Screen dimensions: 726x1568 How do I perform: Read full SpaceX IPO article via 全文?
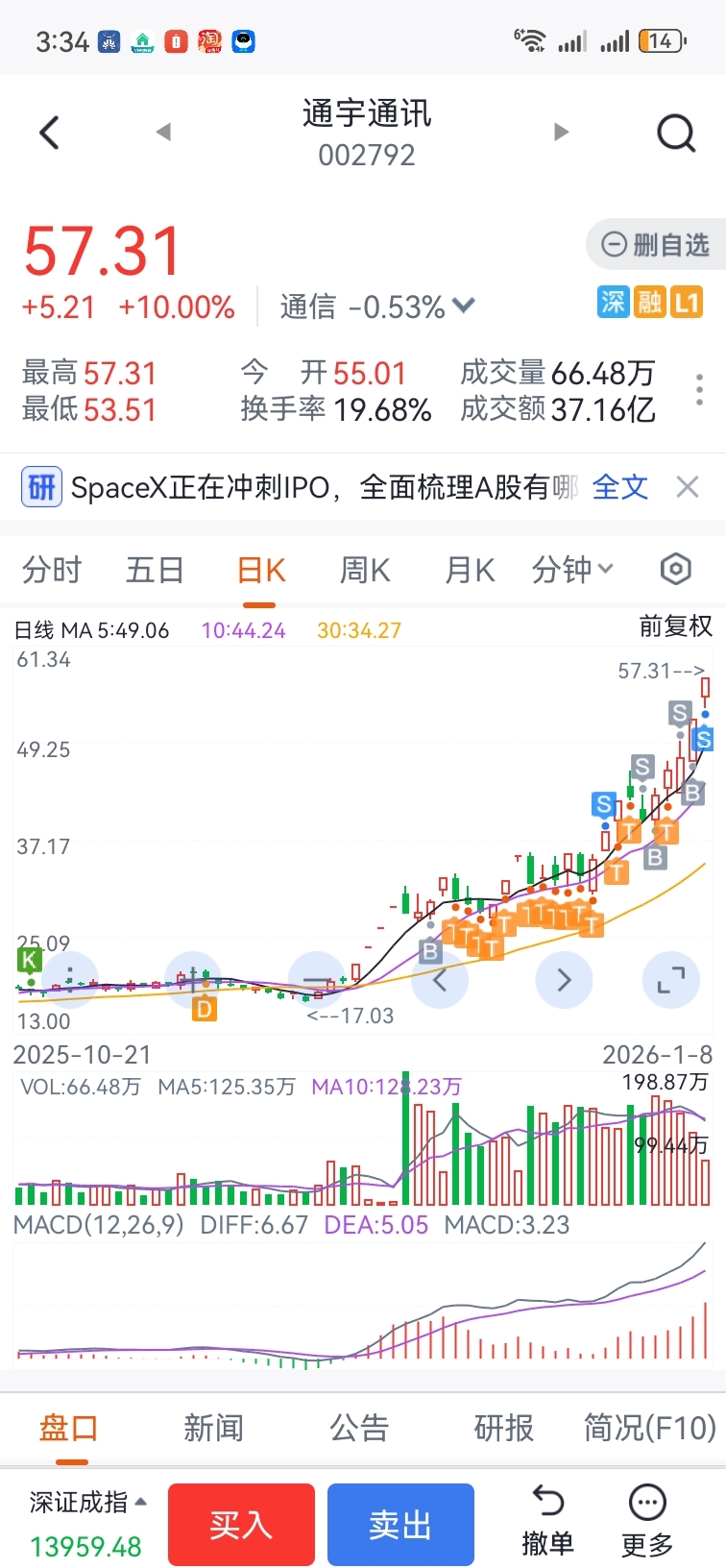coord(619,487)
